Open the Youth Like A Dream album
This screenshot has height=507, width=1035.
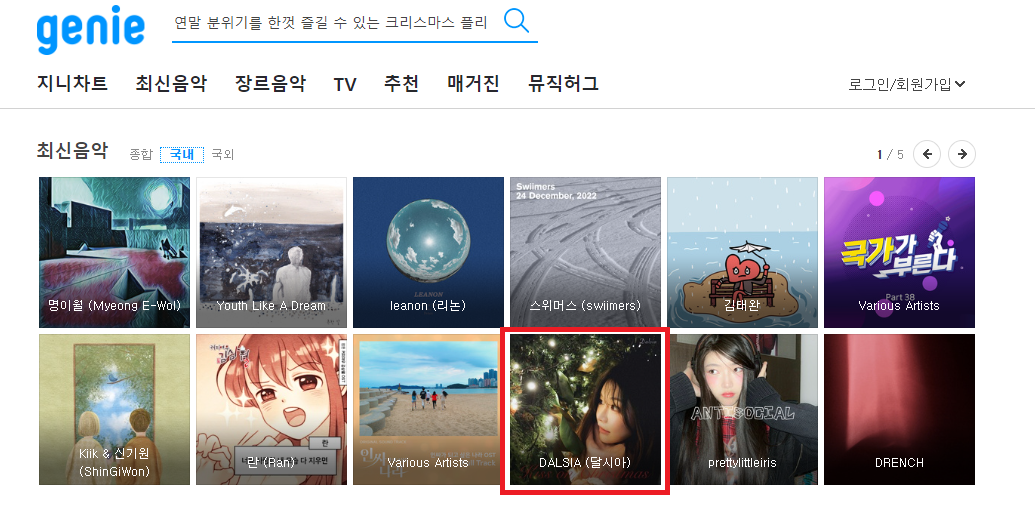coord(271,253)
